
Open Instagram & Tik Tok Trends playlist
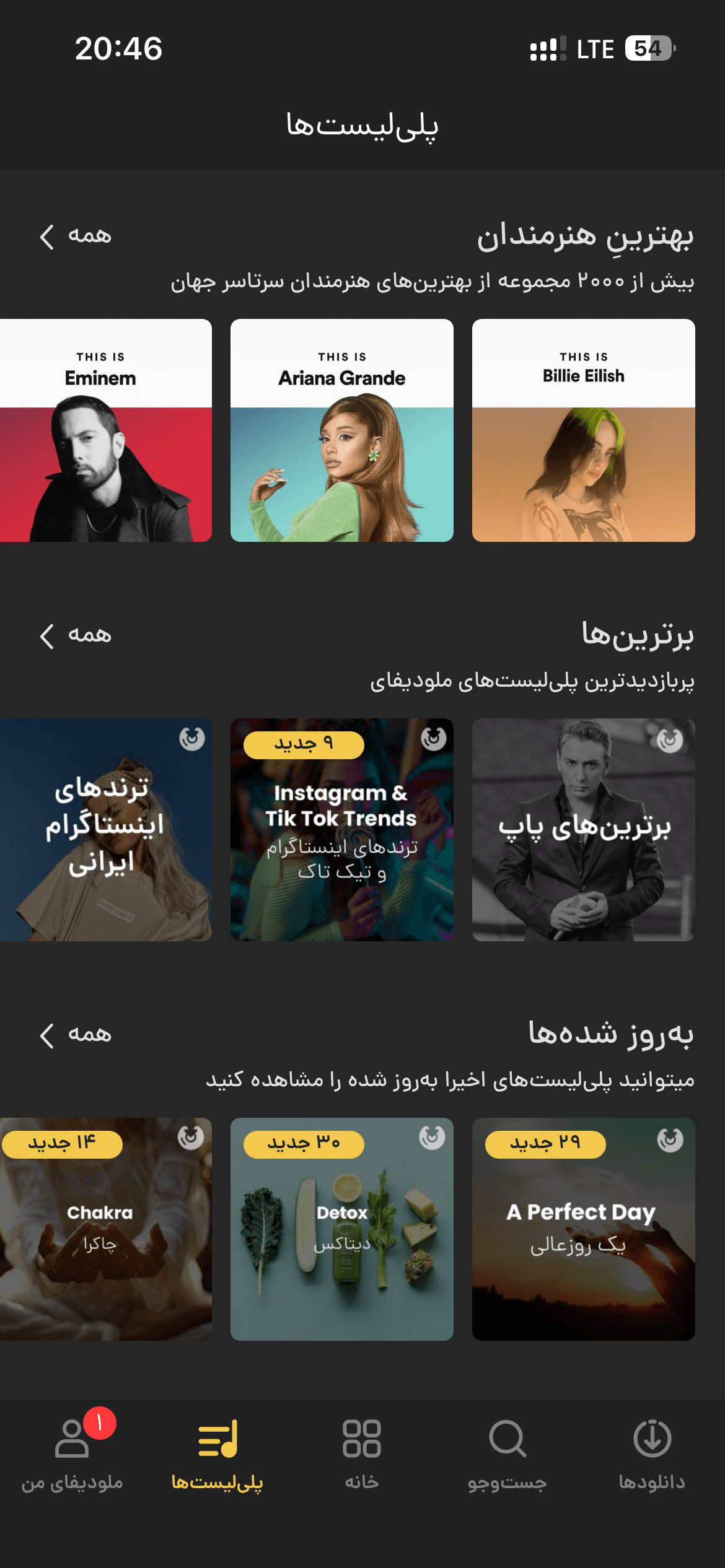[342, 830]
